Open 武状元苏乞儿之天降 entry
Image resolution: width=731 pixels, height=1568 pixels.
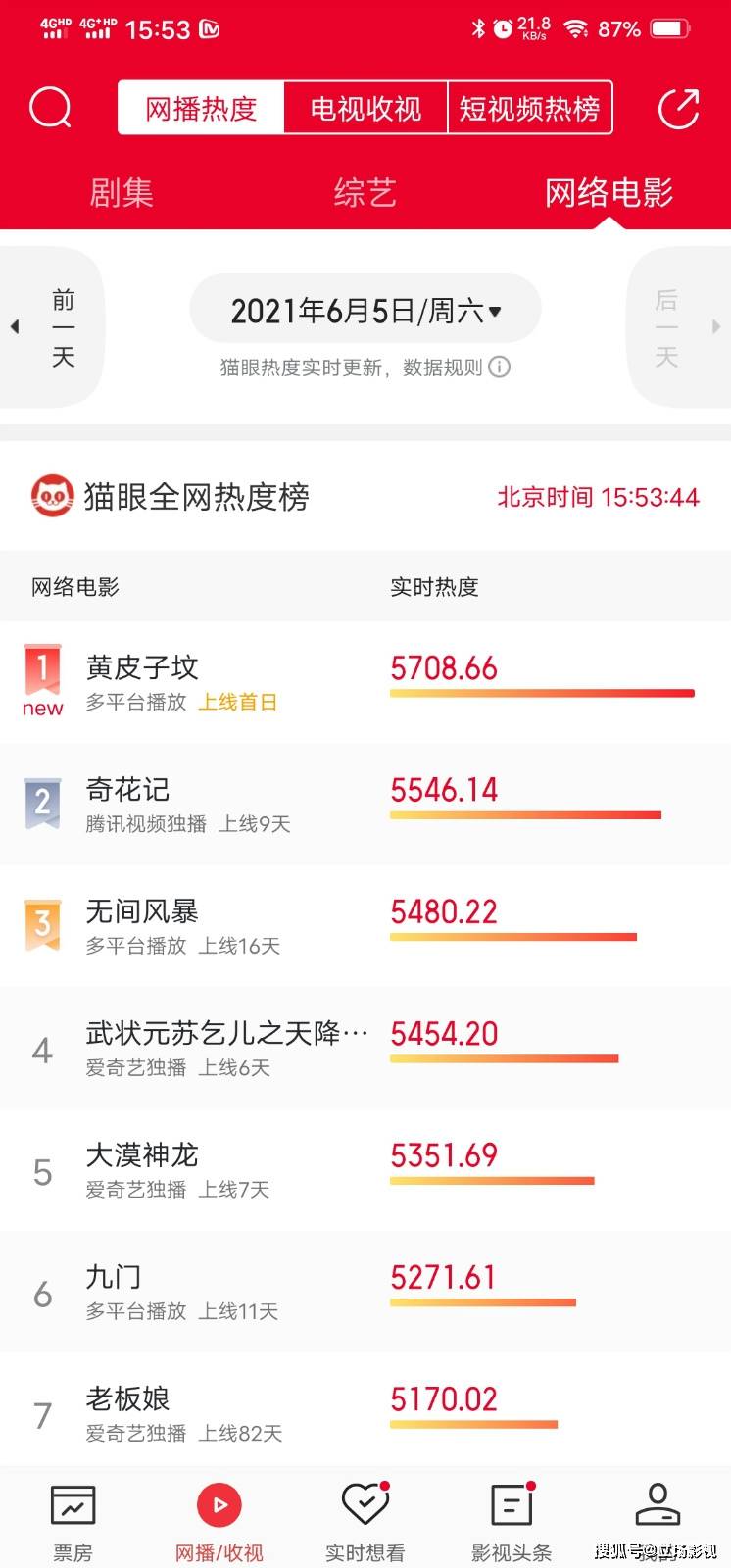[365, 1048]
